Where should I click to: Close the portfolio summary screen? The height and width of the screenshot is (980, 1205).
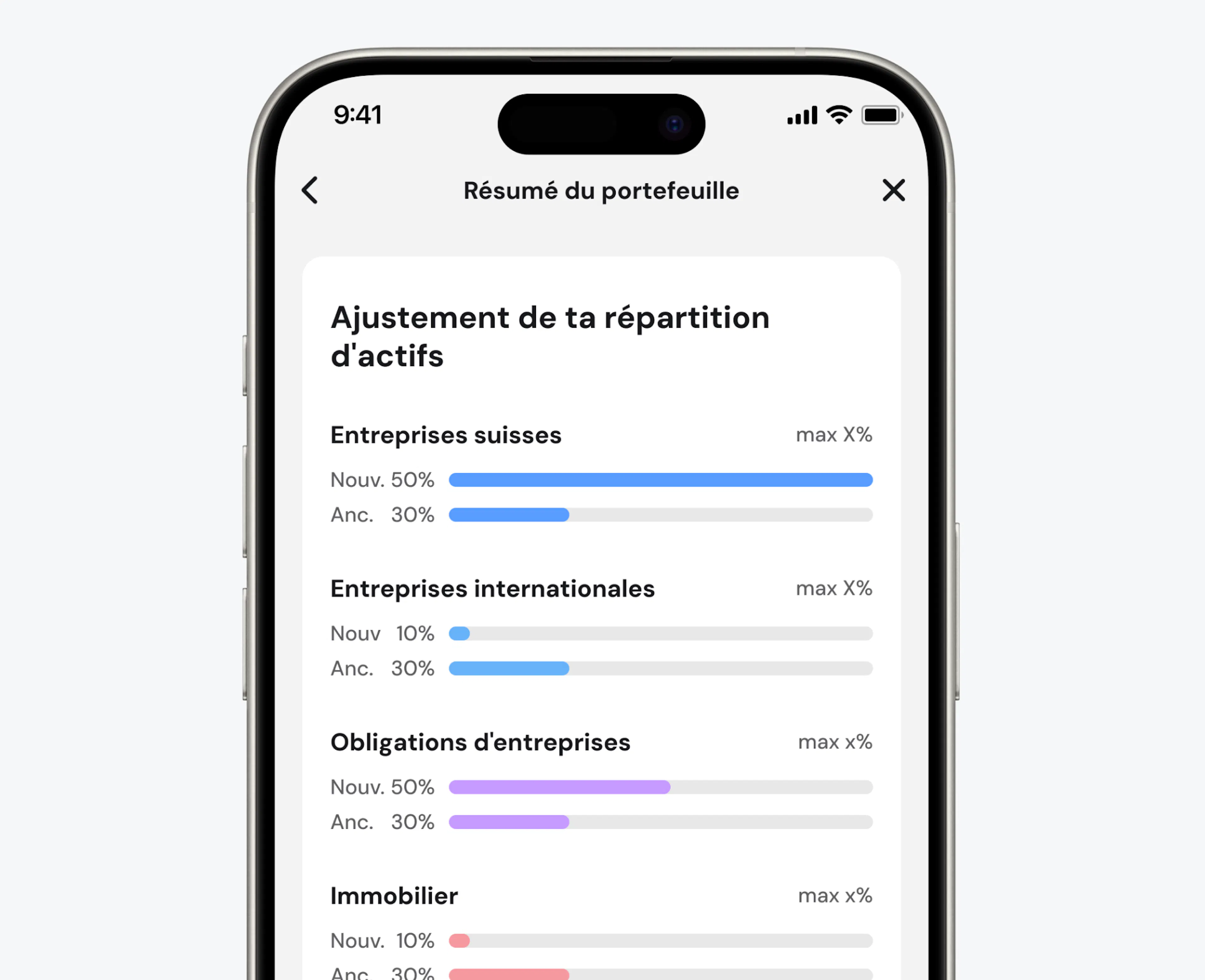[893, 190]
